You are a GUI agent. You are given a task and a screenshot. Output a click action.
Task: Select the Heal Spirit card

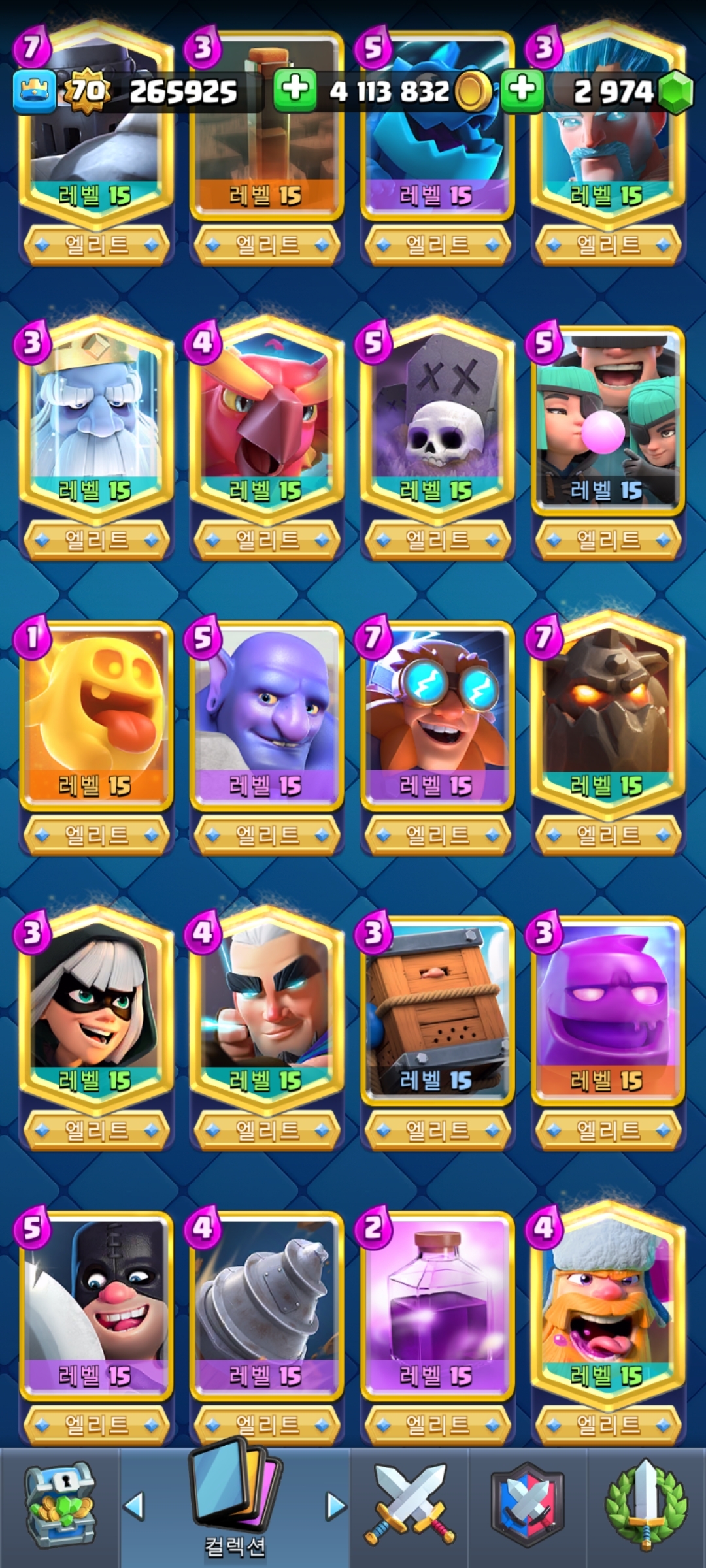coord(96,712)
